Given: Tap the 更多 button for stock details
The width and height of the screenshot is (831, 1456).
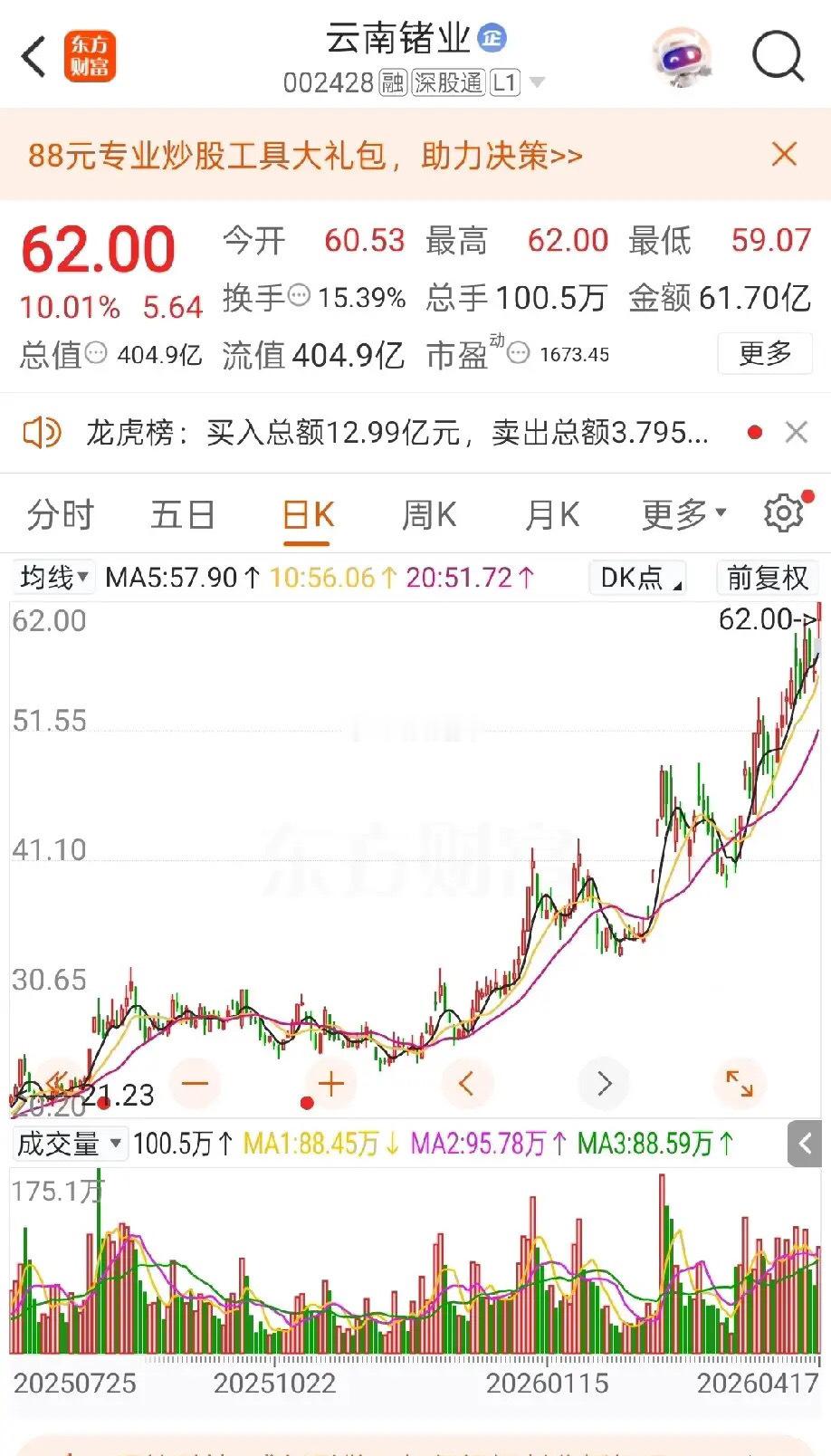Looking at the screenshot, I should click(x=764, y=354).
